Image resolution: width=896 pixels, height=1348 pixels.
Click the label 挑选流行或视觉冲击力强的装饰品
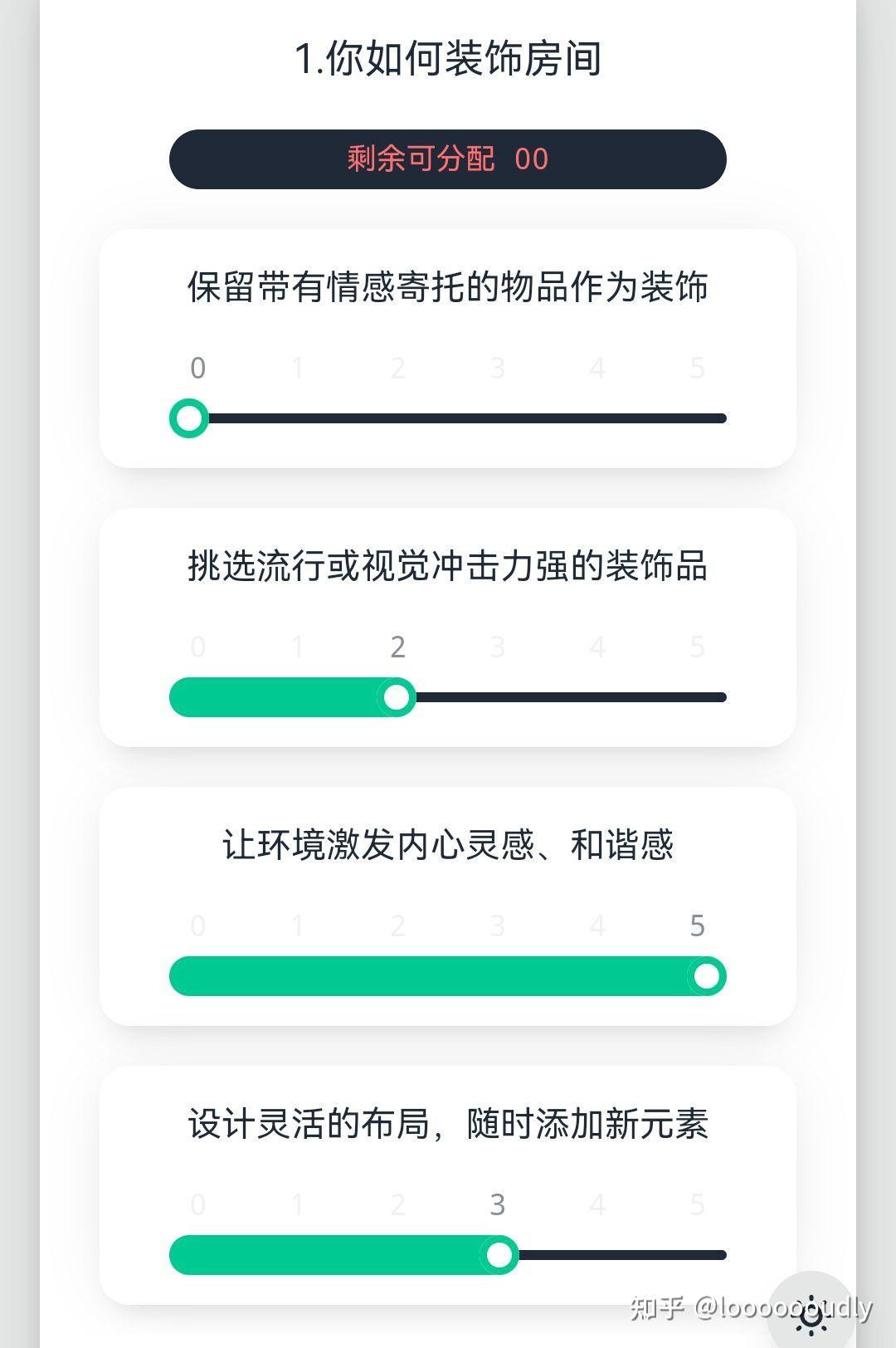[448, 566]
